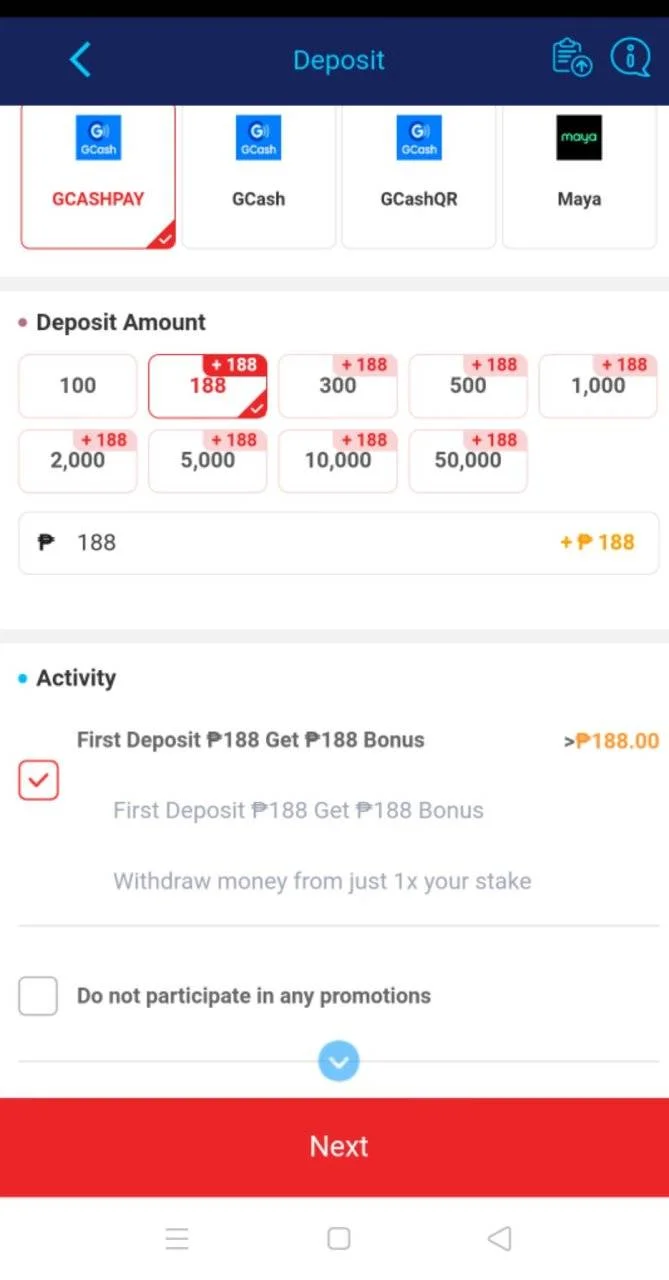This screenshot has width=669, height=1280.
Task: Choose GCashQR payment method
Action: point(419,176)
